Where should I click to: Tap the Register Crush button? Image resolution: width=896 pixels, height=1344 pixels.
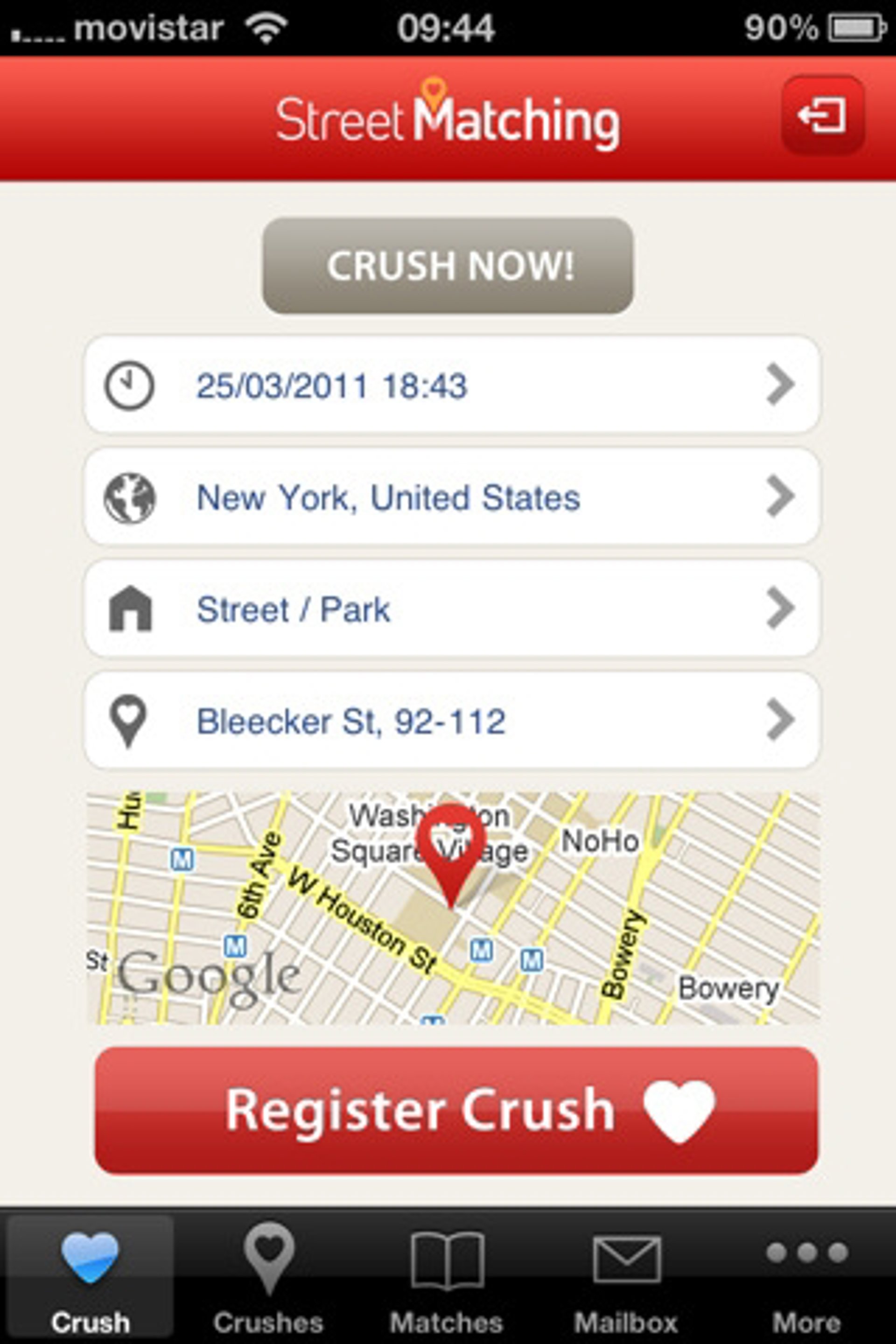[x=456, y=1110]
